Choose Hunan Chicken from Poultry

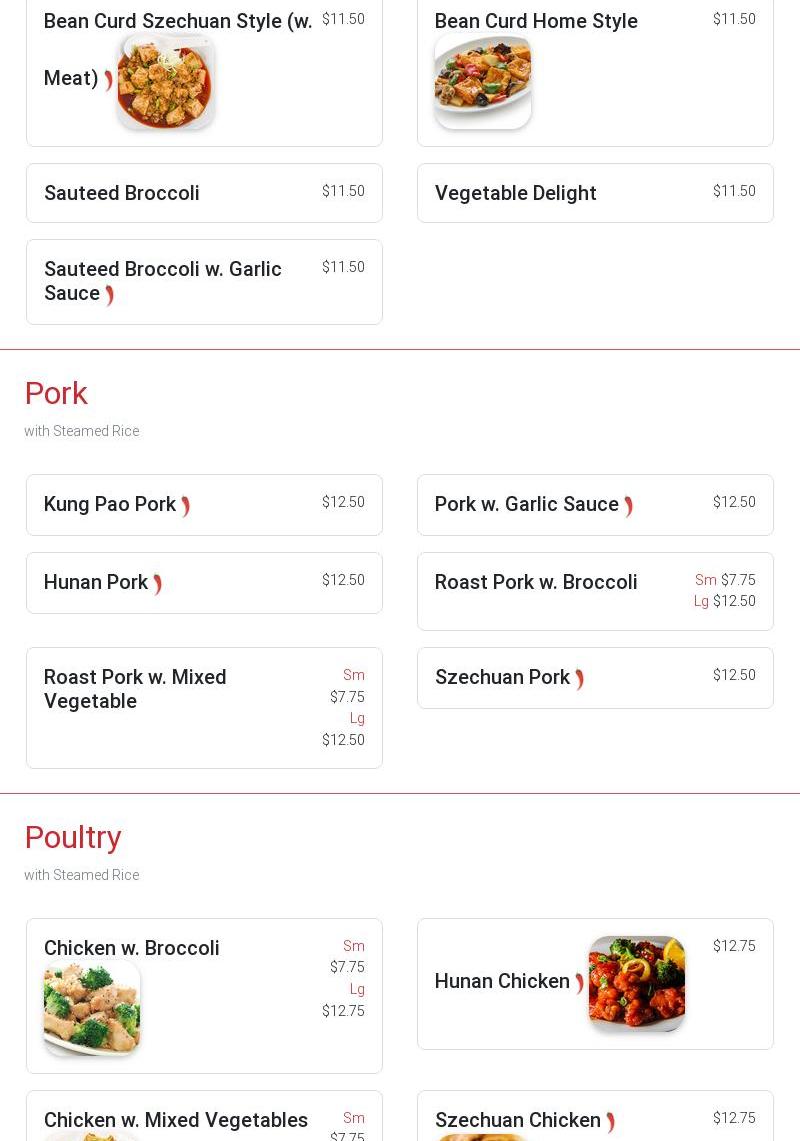tap(502, 981)
